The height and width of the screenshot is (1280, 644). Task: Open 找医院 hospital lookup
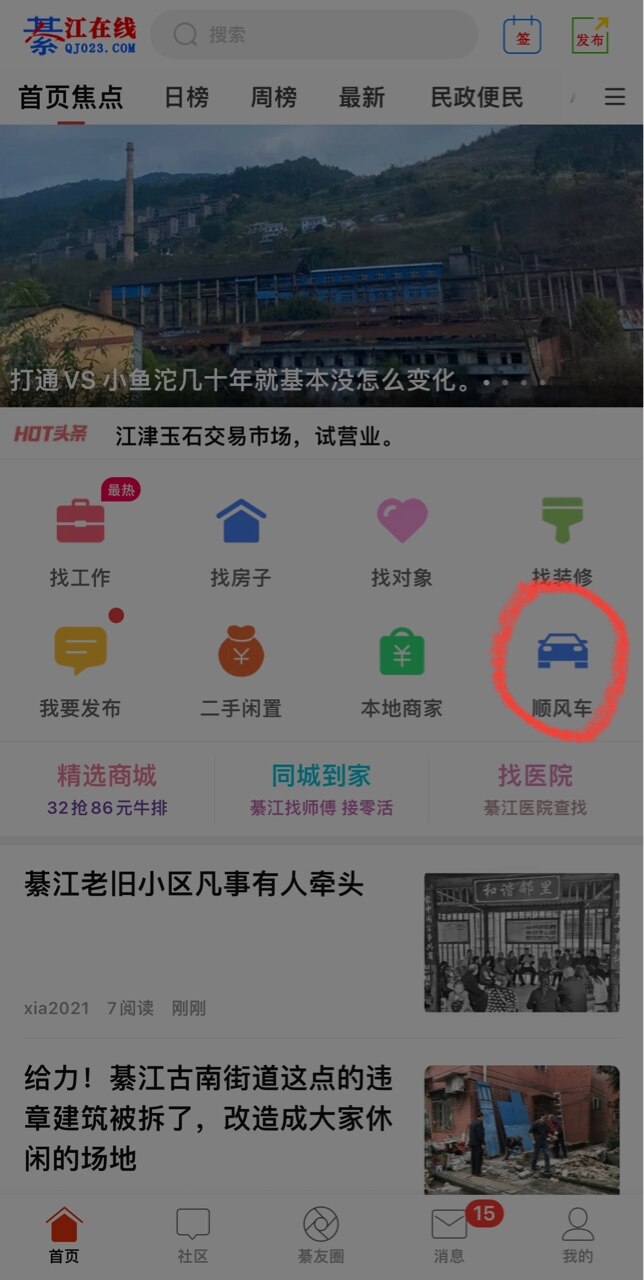coord(535,788)
